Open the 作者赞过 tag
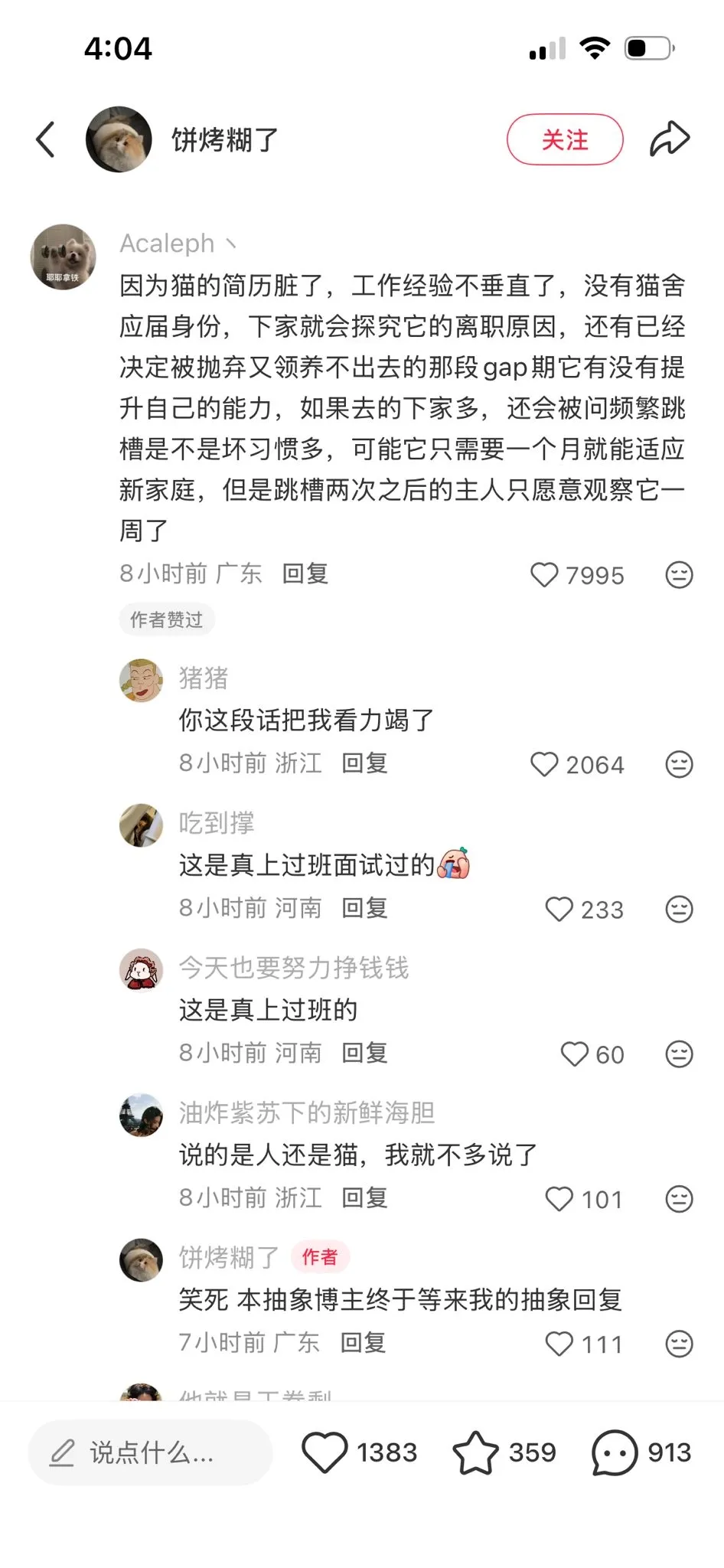The width and height of the screenshot is (724, 1568). click(167, 619)
